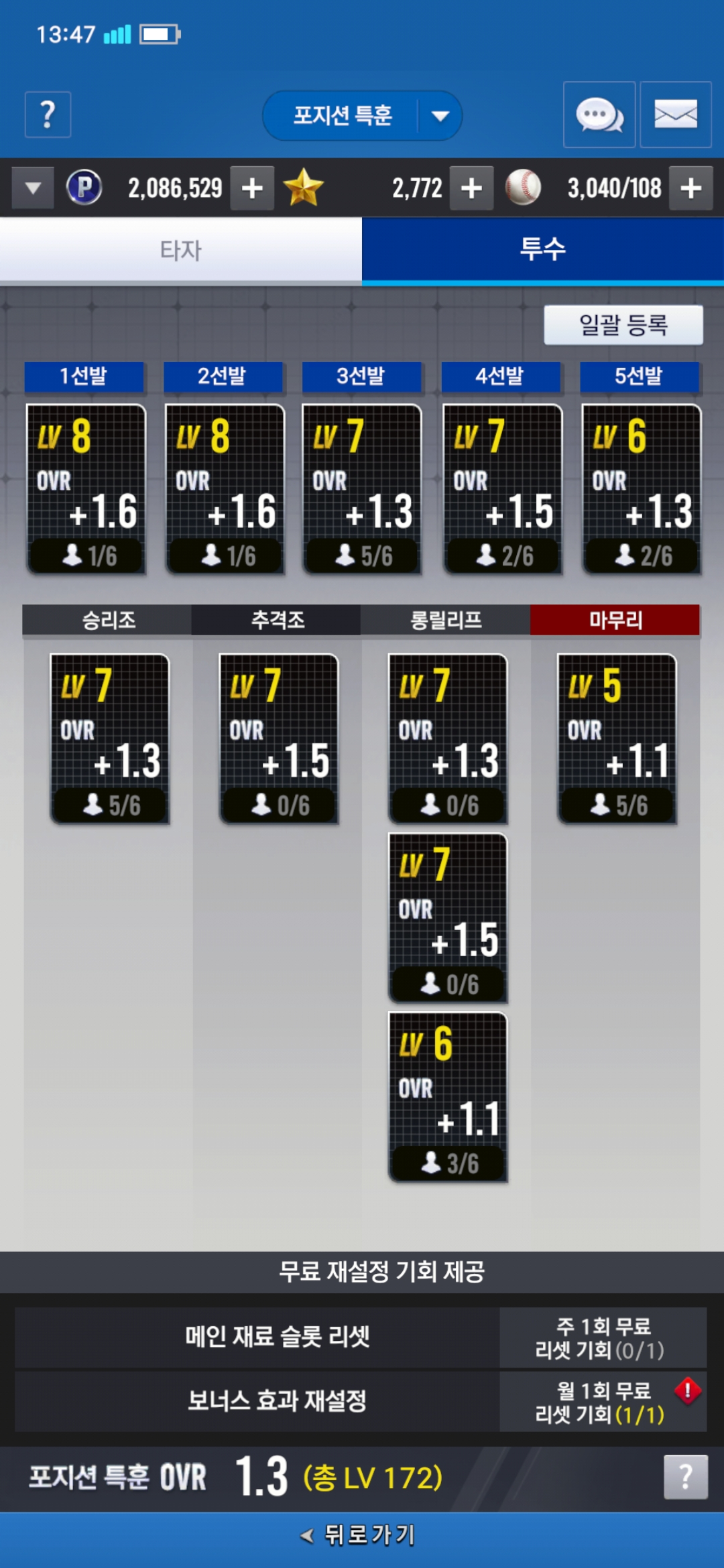Open help next to 포지션 특훈 OVR
Viewport: 724px width, 1568px height.
click(685, 1477)
